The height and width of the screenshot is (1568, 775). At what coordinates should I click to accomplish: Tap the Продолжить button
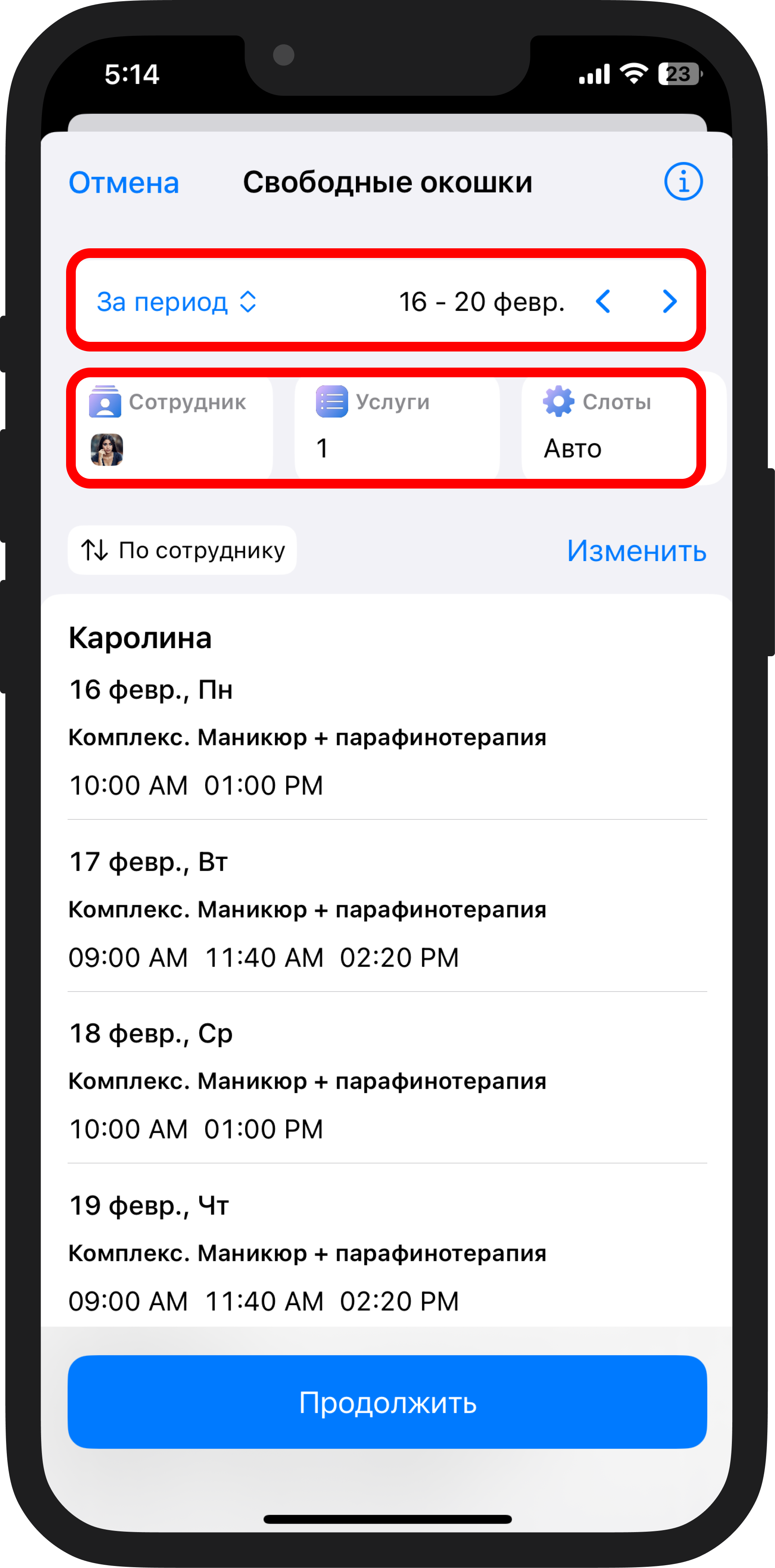[x=387, y=1402]
